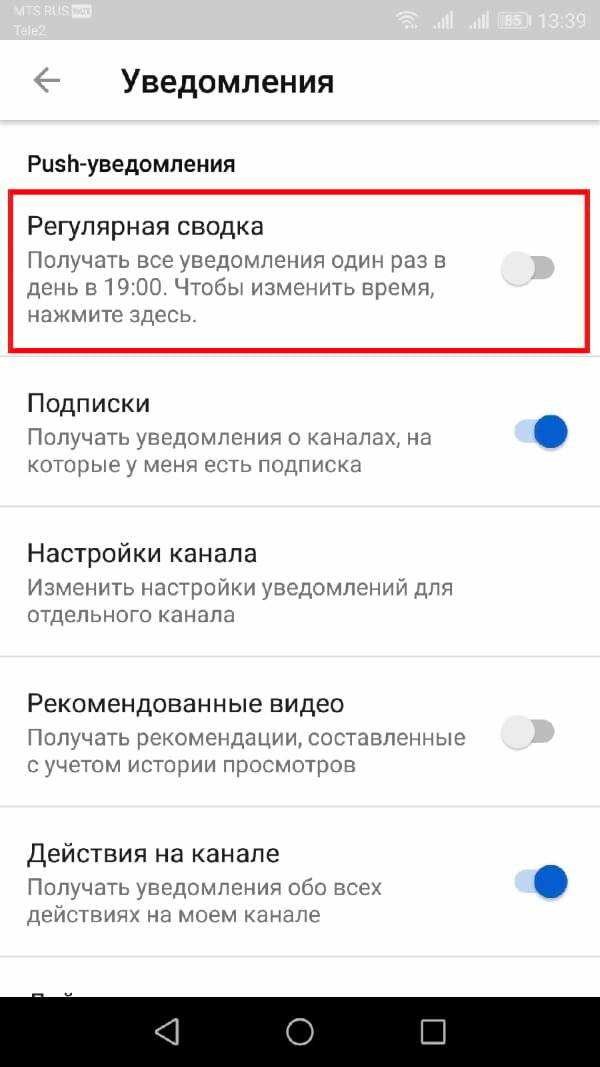Open recent apps from navigation bar

[432, 1031]
